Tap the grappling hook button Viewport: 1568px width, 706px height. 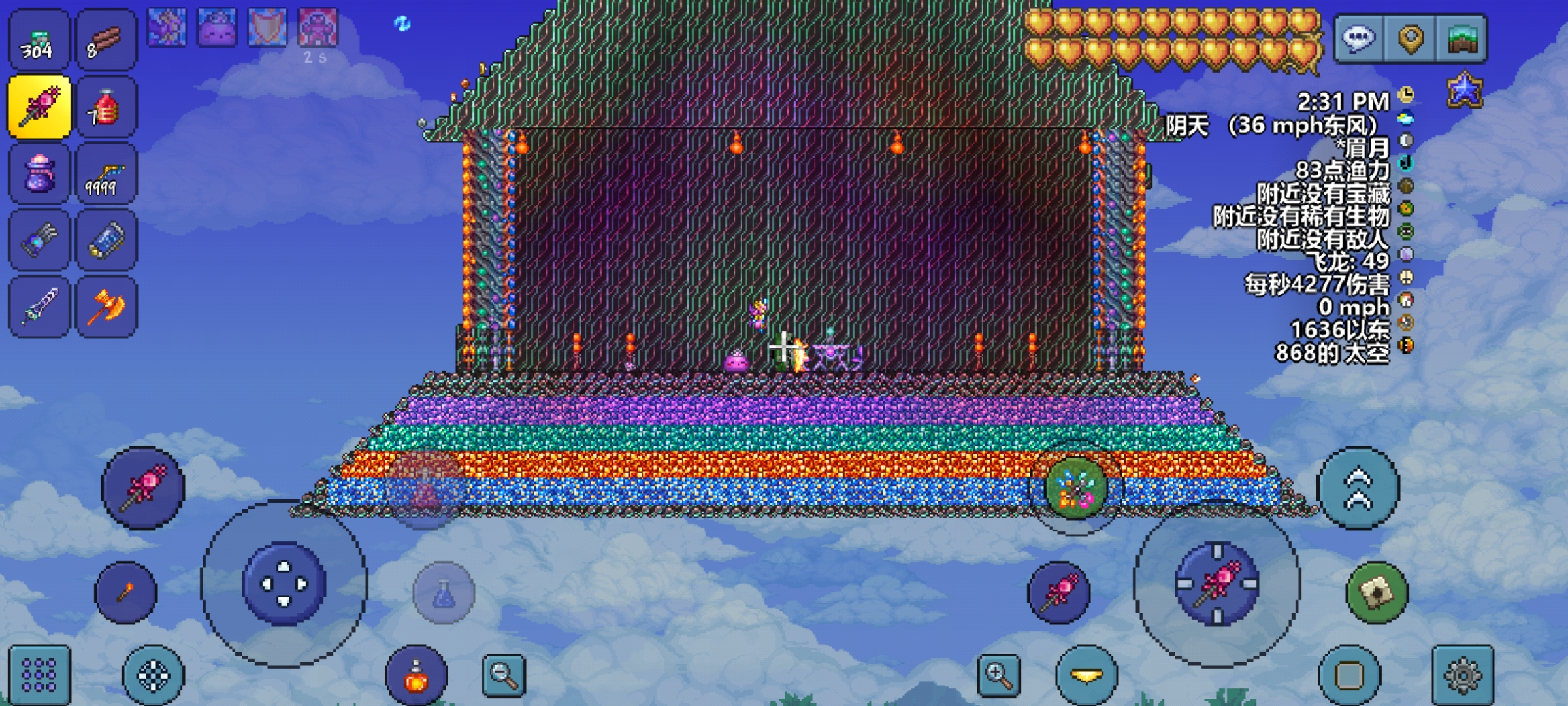[1377, 593]
